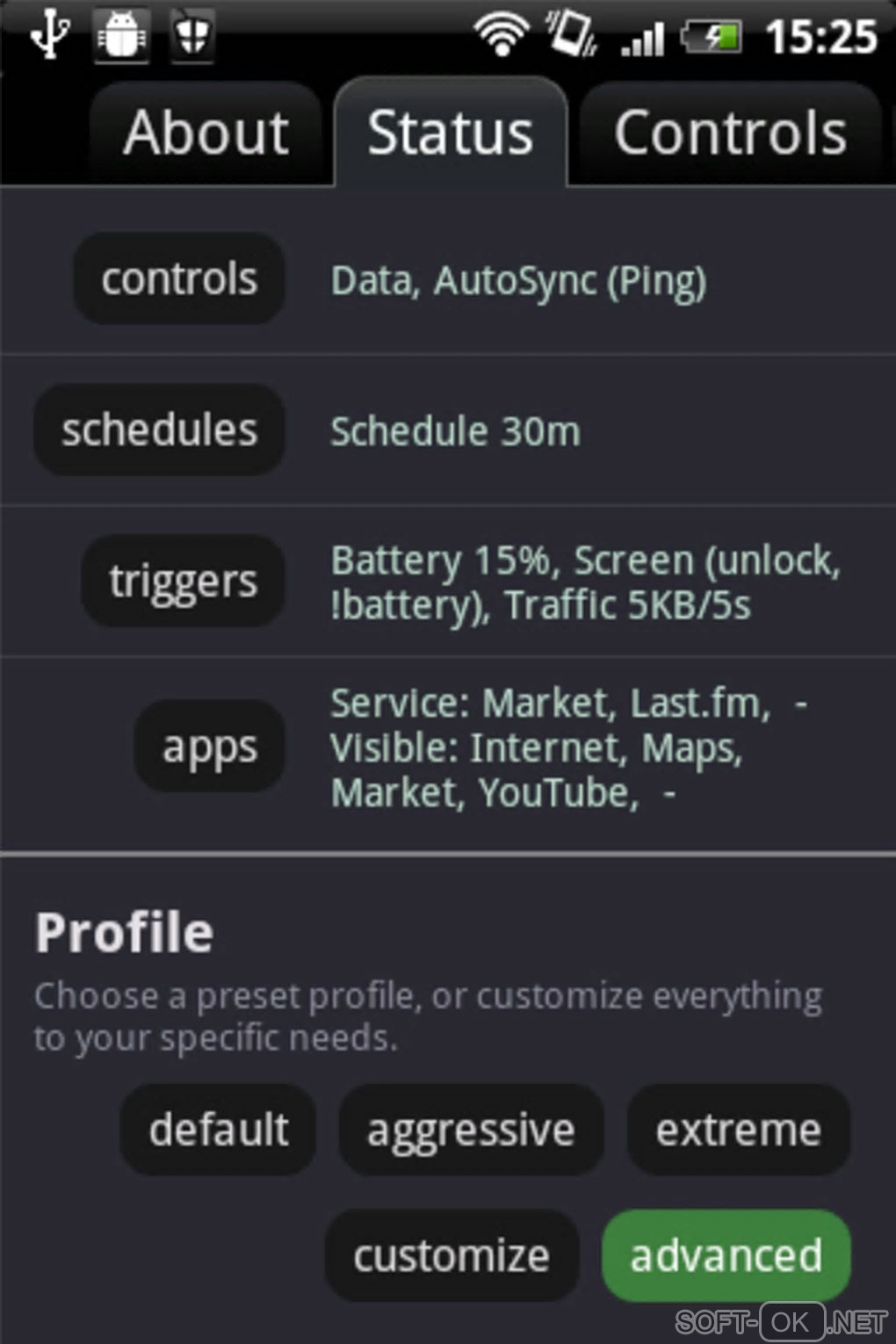Screen dimensions: 896x1344
Task: Select the Status tab
Action: click(450, 134)
